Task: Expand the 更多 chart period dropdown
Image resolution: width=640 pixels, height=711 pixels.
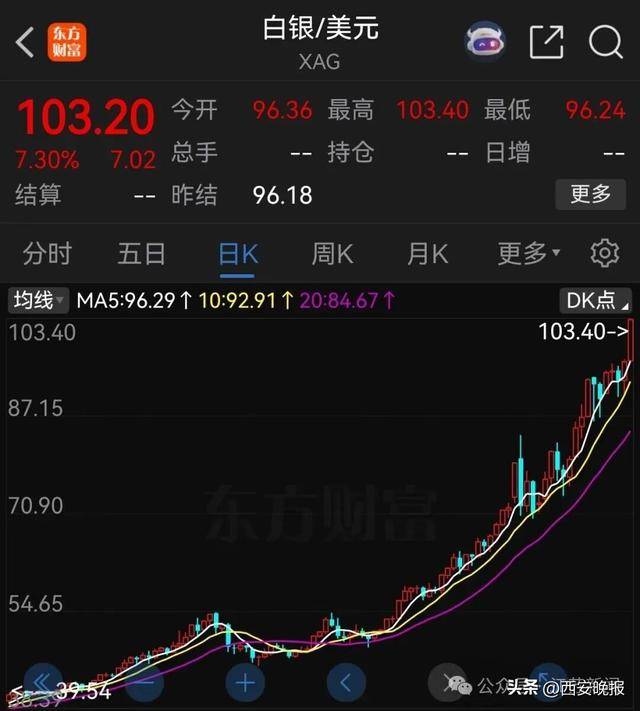Action: (x=528, y=253)
